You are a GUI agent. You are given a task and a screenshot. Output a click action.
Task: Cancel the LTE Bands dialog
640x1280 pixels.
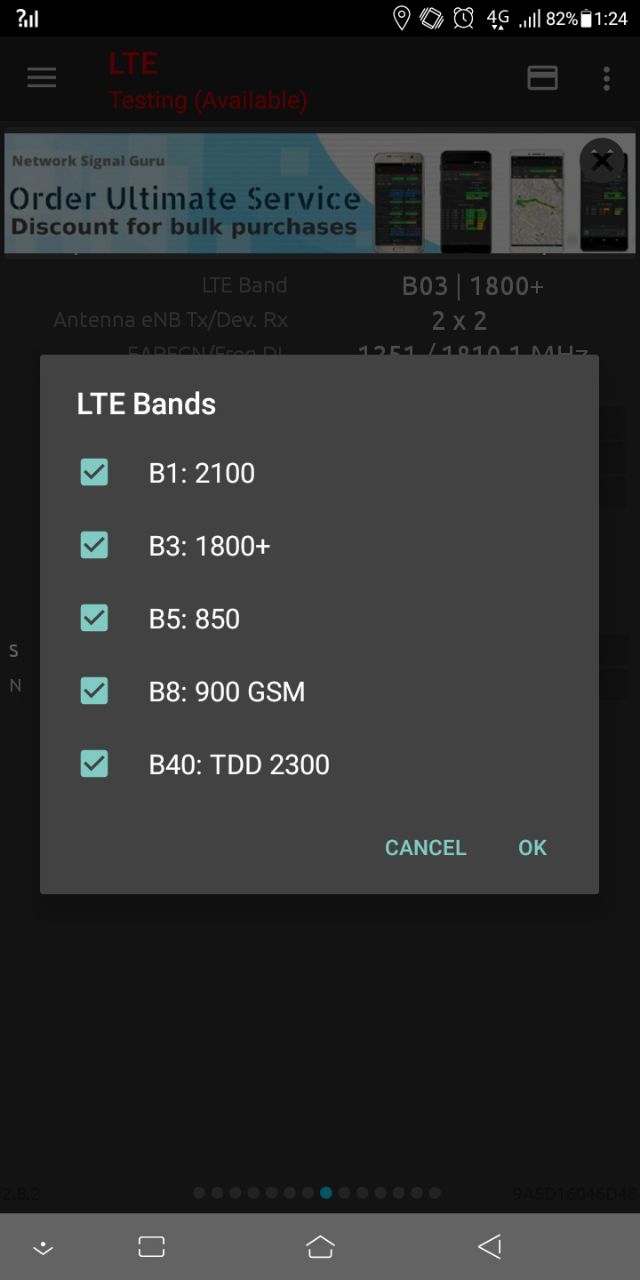[426, 847]
